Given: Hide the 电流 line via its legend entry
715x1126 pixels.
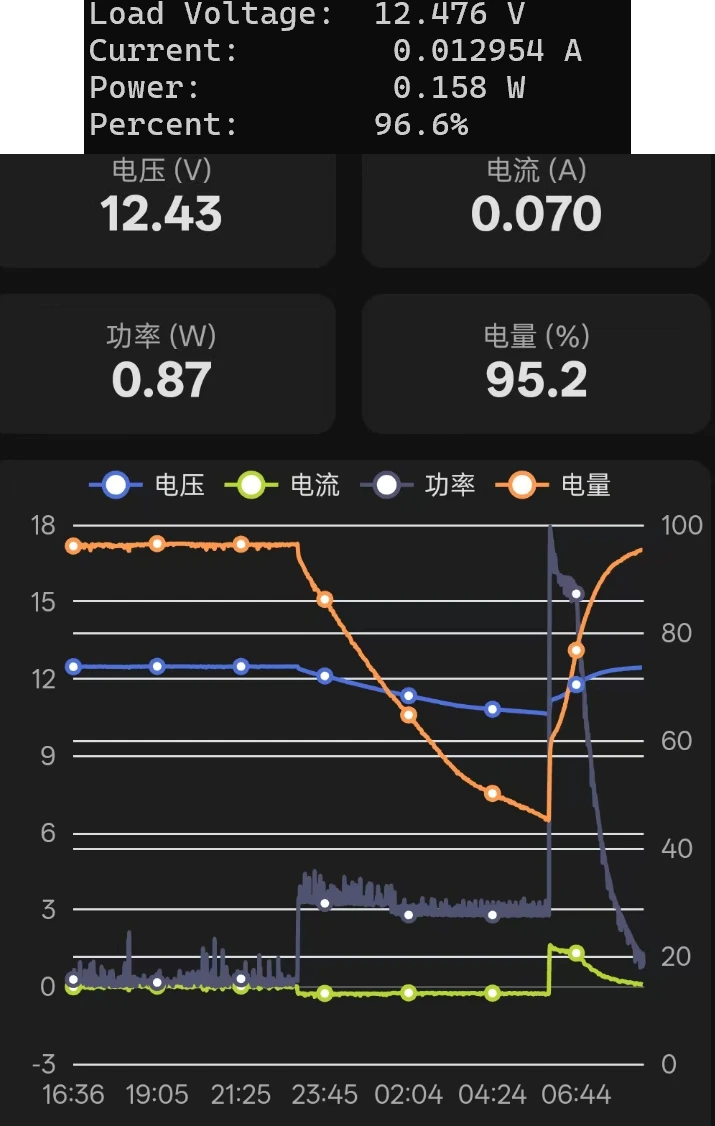Looking at the screenshot, I should (283, 486).
